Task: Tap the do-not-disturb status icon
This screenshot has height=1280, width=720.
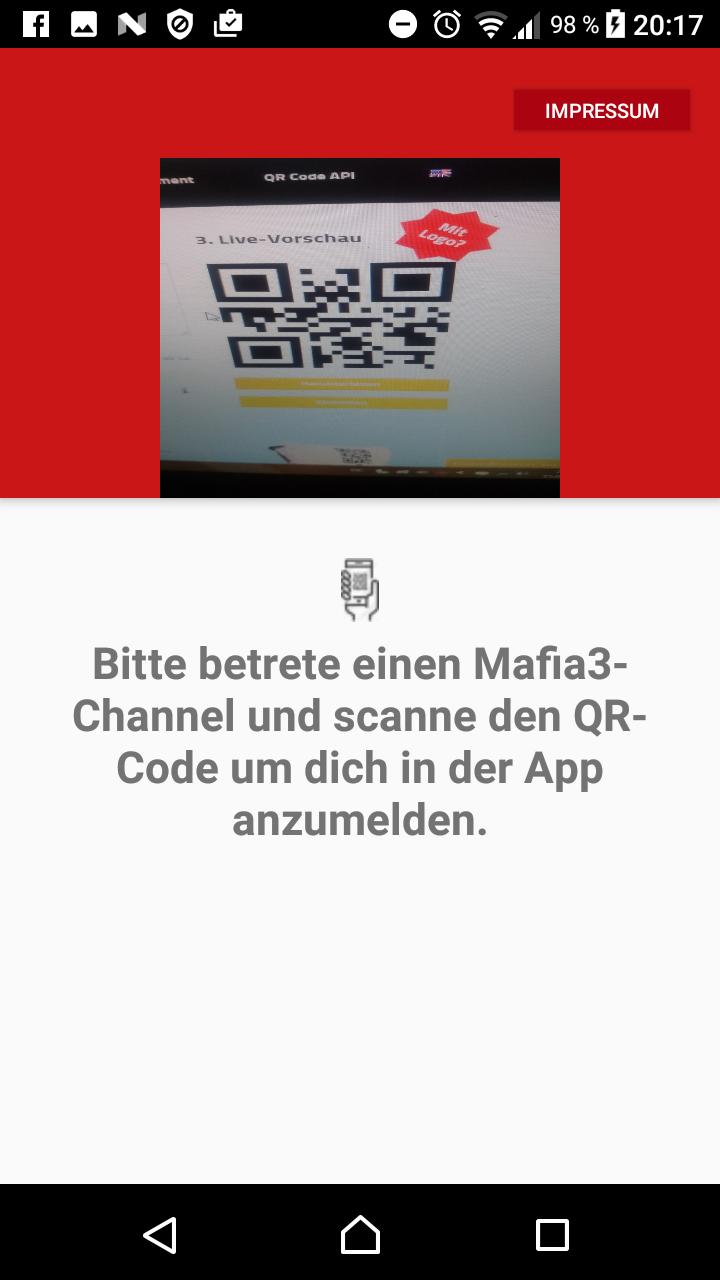Action: pyautogui.click(x=402, y=22)
